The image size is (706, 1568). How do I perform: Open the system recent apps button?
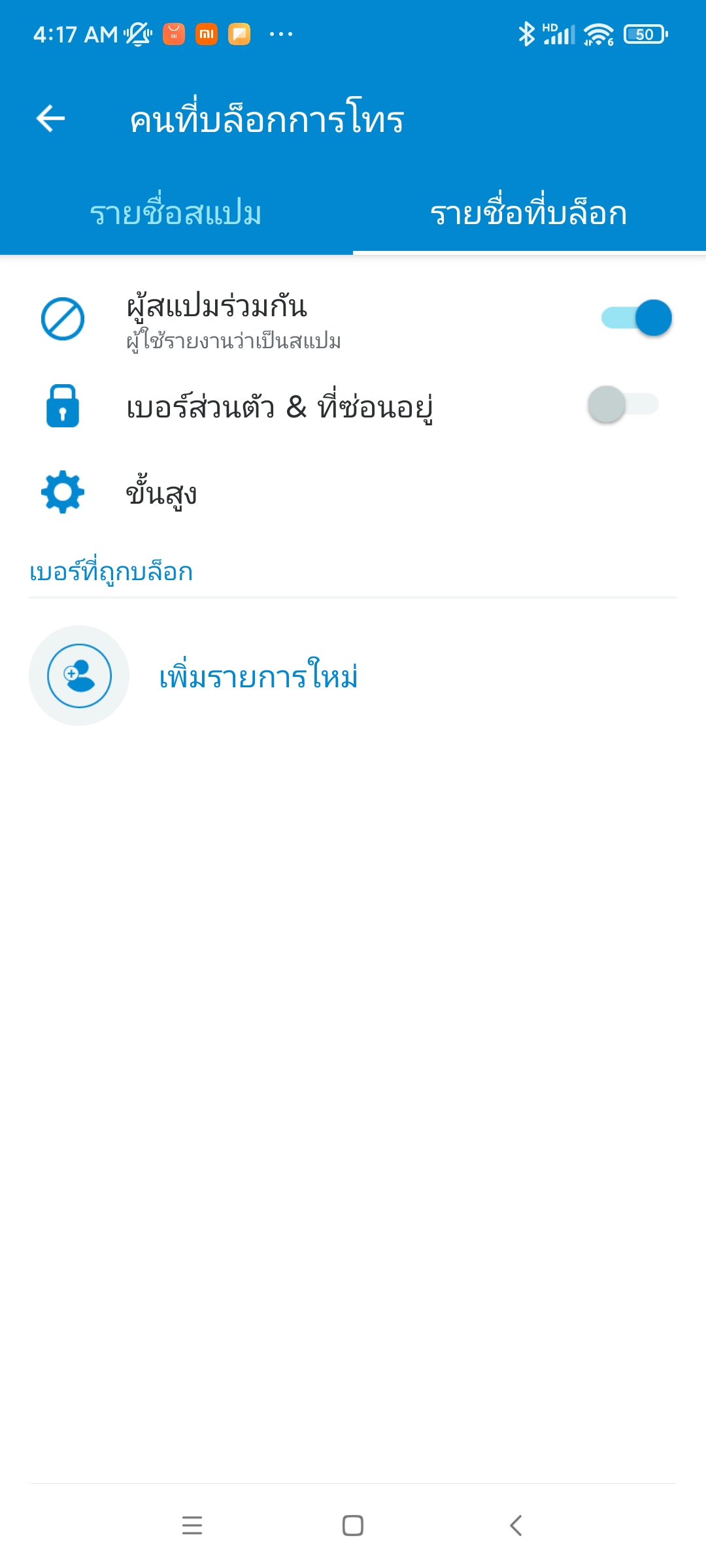coord(192,1526)
